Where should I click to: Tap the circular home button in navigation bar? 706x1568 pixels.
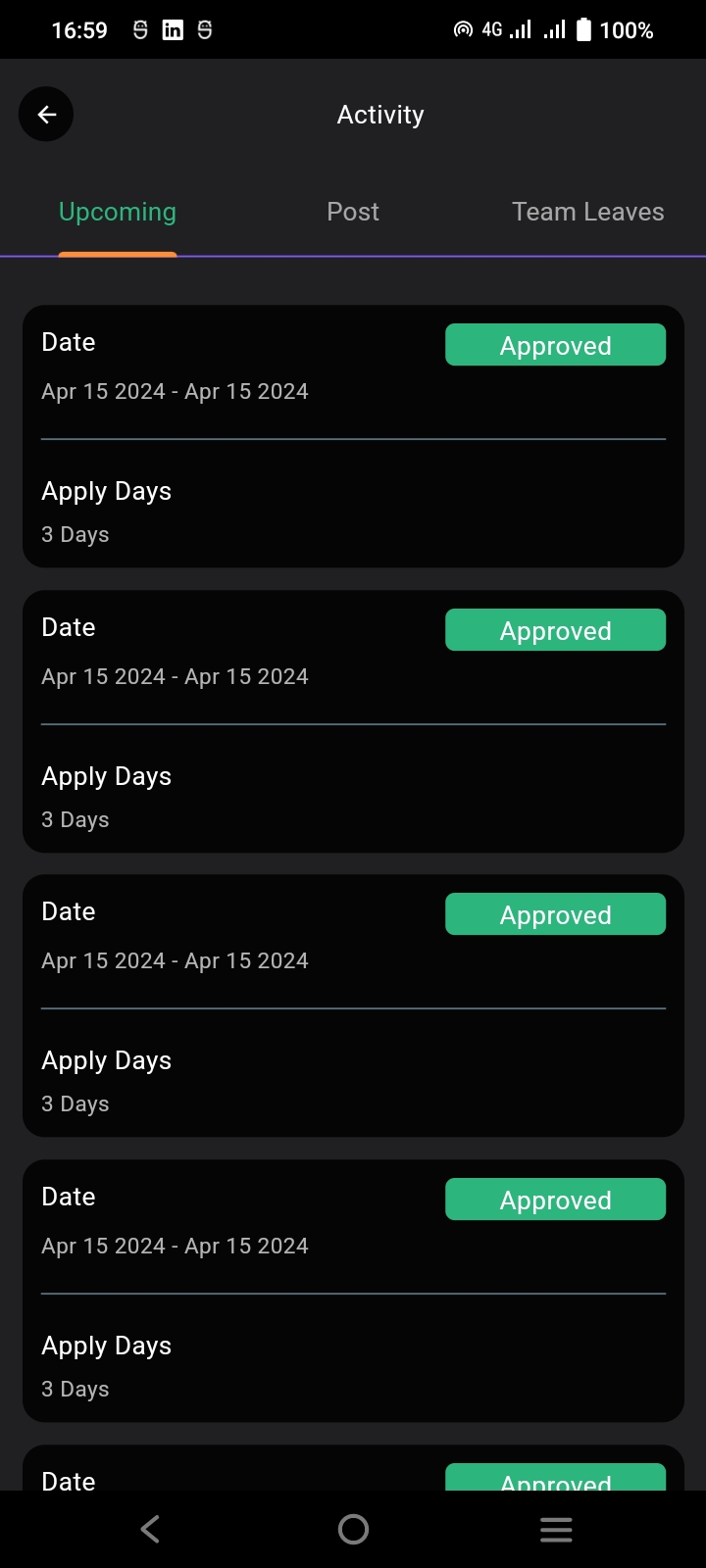pyautogui.click(x=352, y=1529)
